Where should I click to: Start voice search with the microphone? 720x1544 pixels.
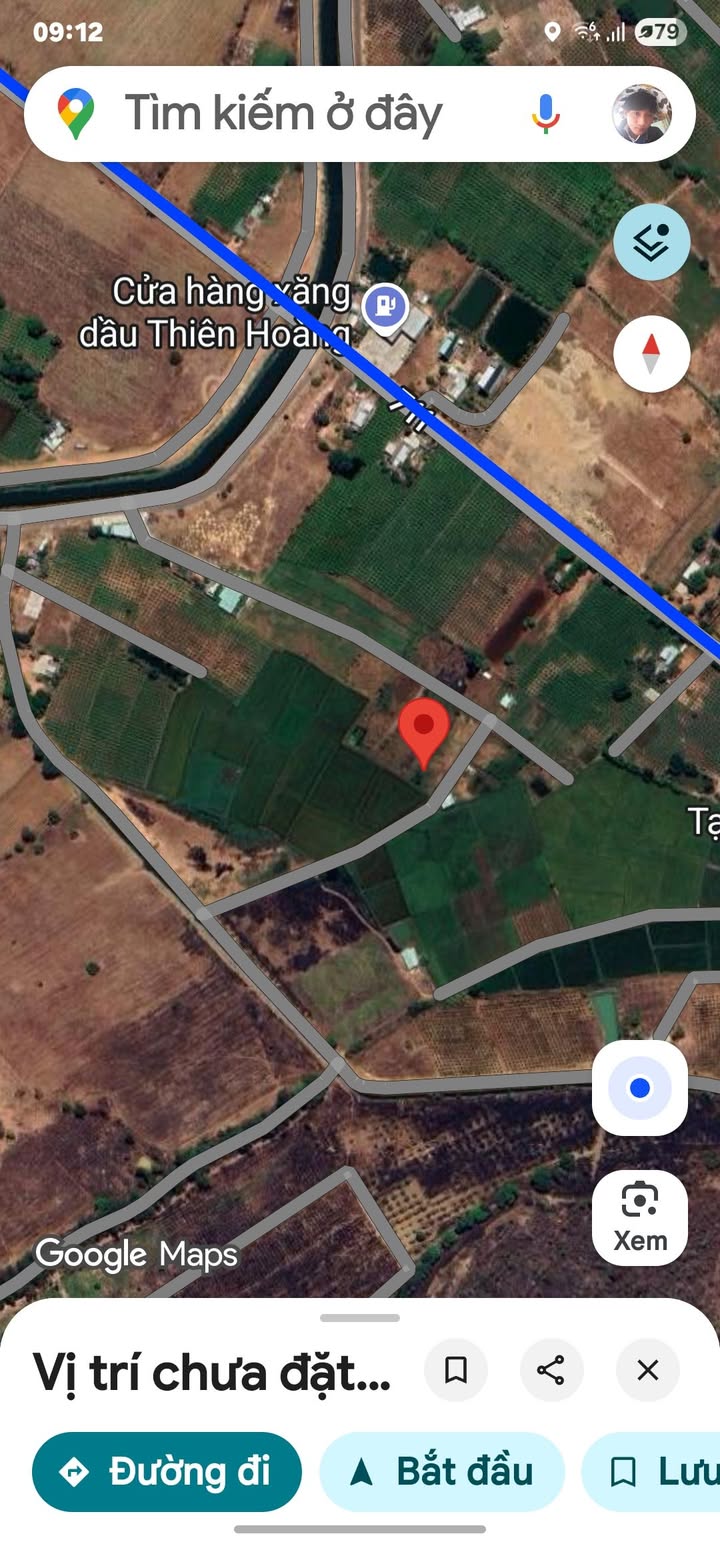(546, 113)
